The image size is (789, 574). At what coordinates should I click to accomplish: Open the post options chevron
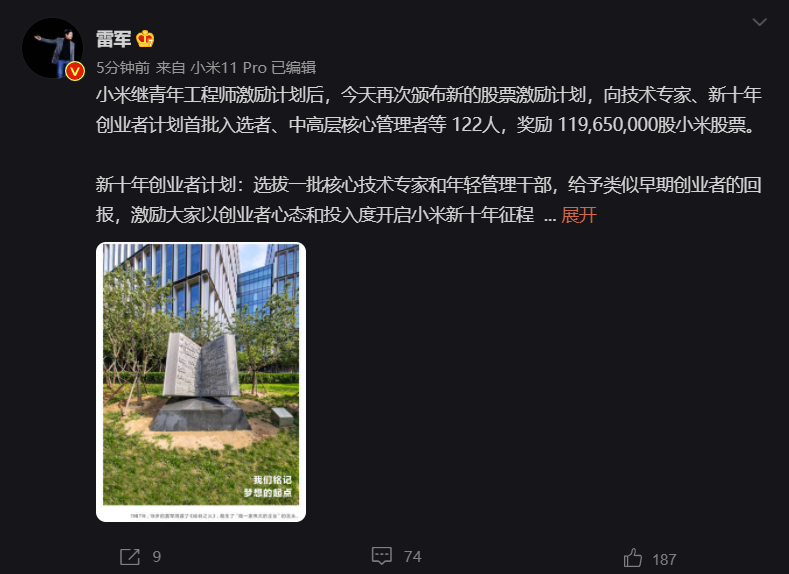point(758,22)
